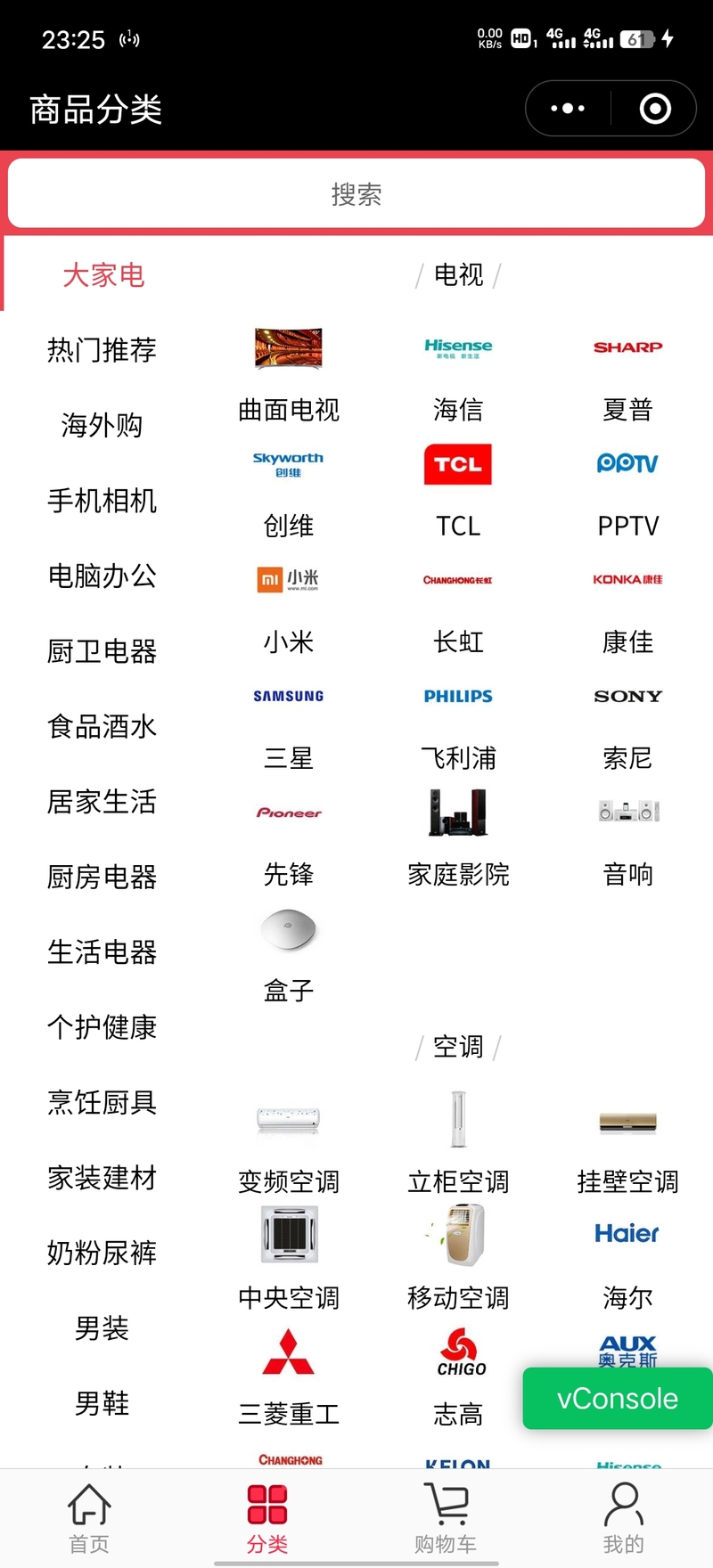View 小米 TV products
This screenshot has height=1568, width=713.
click(289, 607)
